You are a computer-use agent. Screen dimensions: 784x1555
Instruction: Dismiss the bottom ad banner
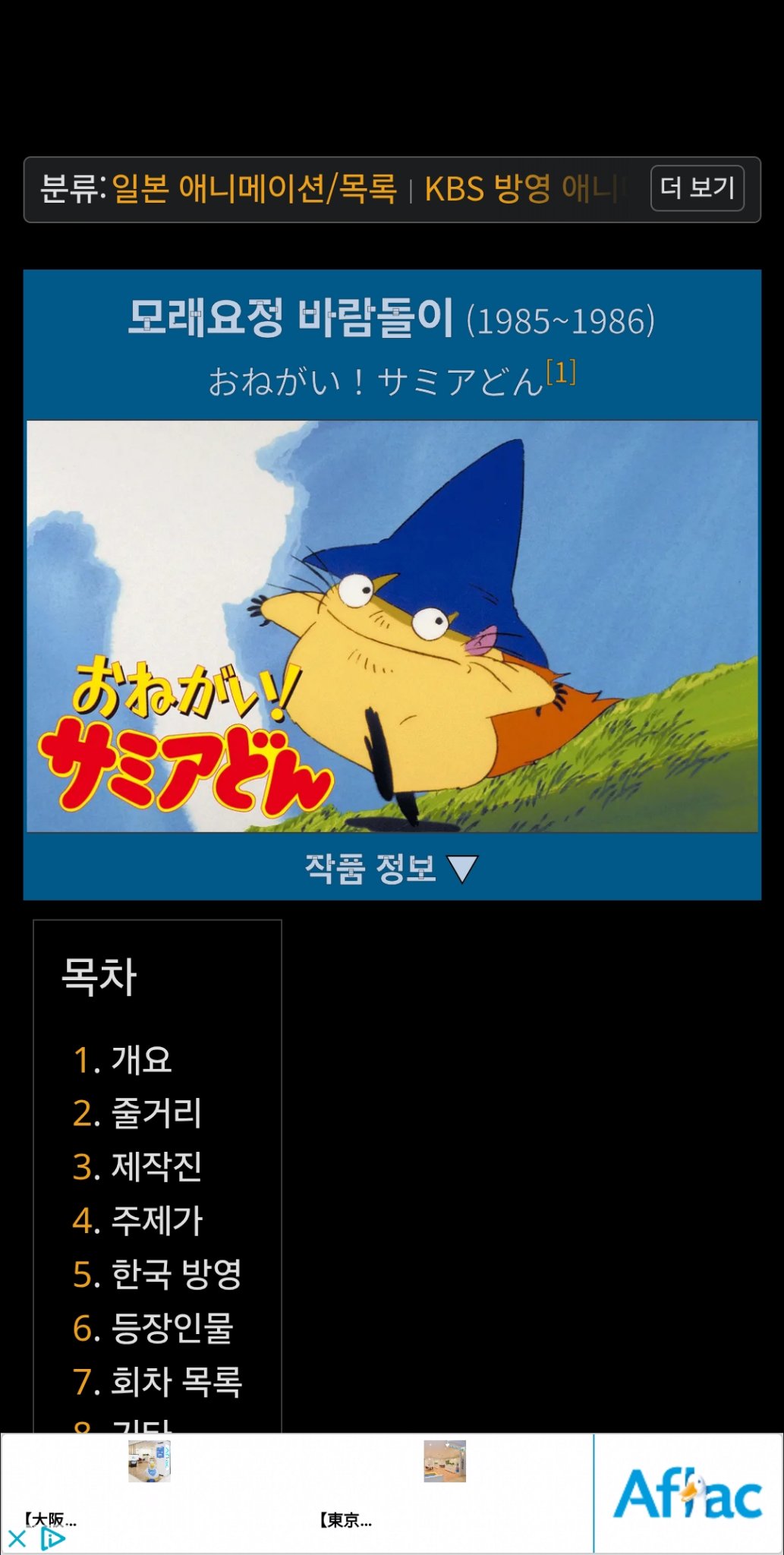[x=17, y=1539]
